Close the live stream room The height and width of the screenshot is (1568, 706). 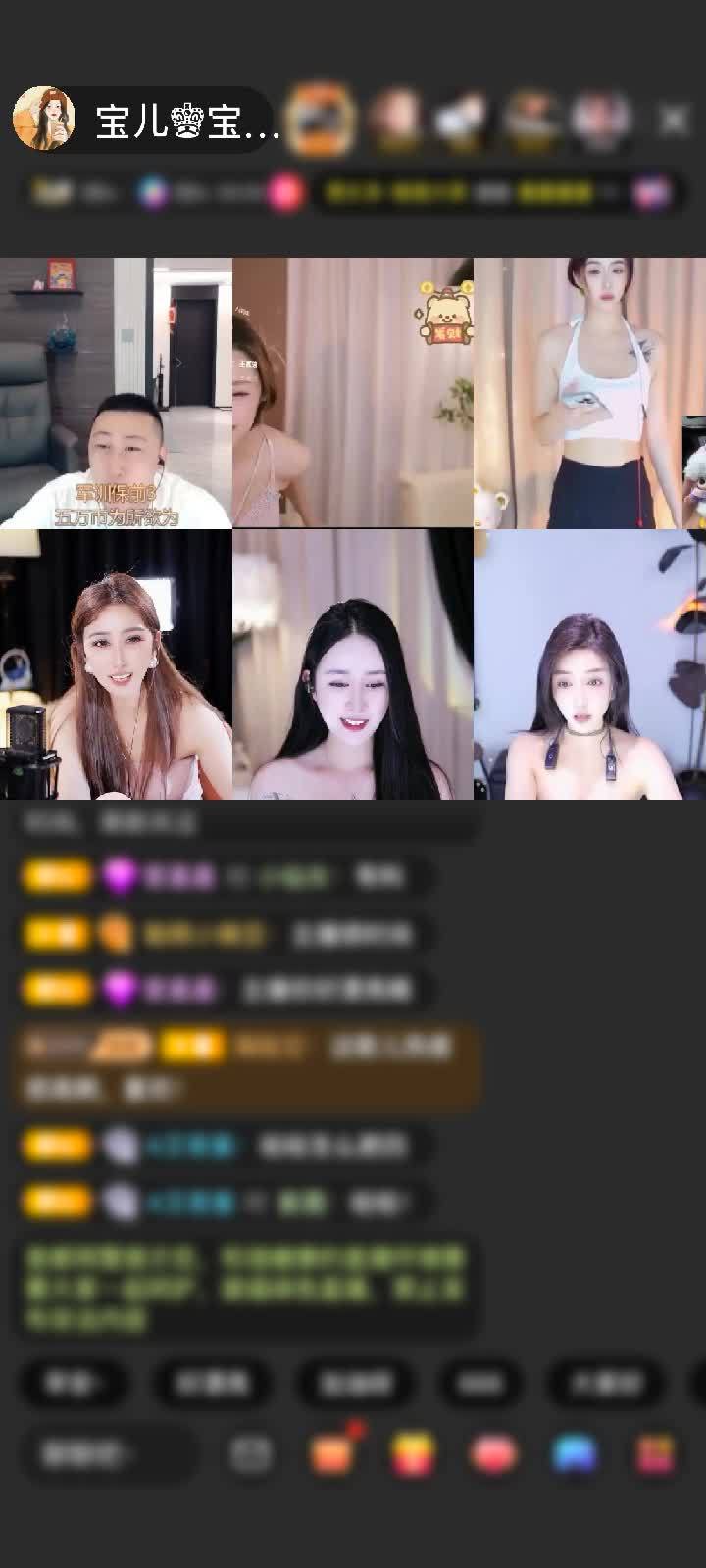pos(674,120)
